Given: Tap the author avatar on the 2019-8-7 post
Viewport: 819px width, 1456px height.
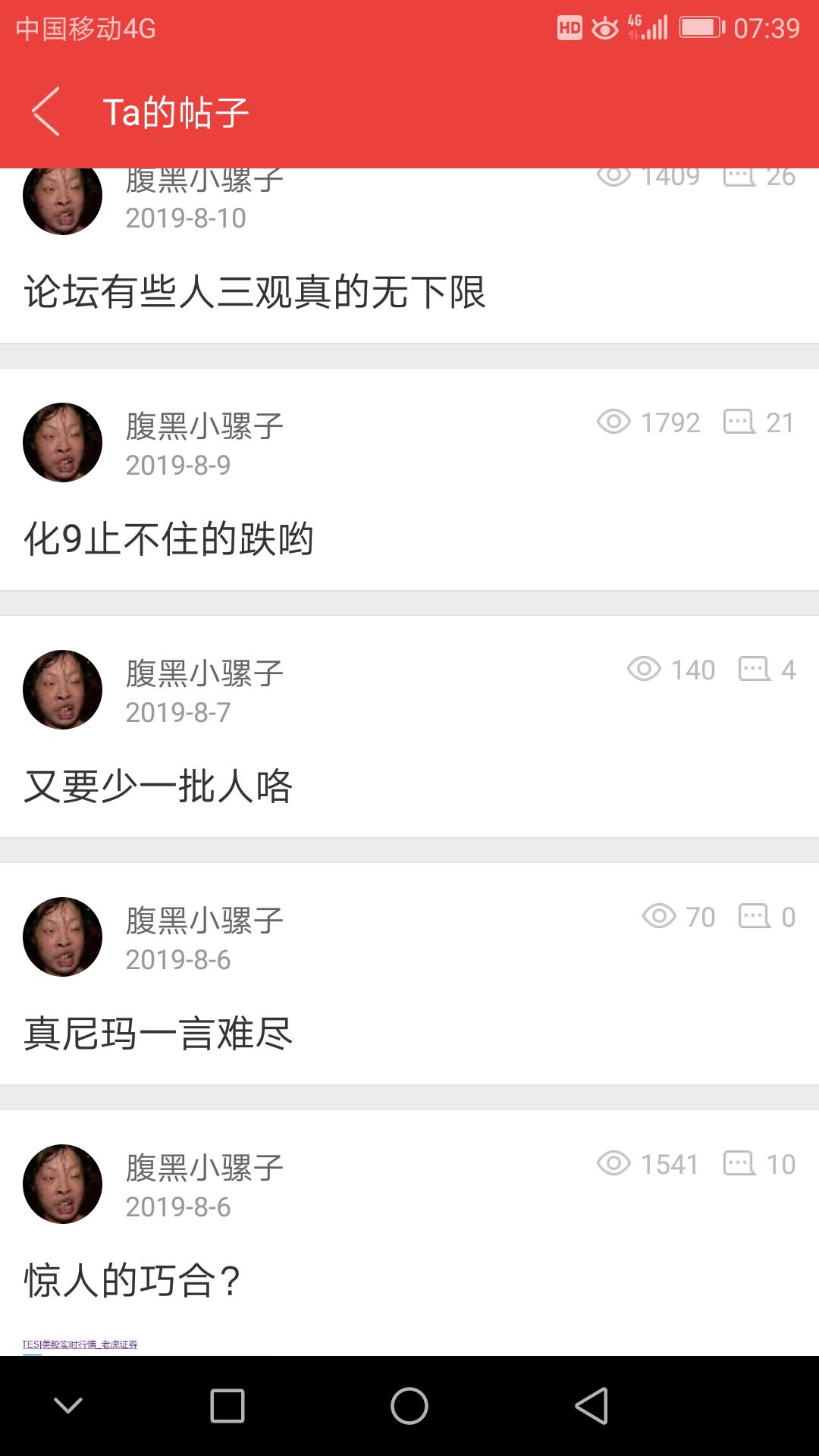Looking at the screenshot, I should 62,689.
